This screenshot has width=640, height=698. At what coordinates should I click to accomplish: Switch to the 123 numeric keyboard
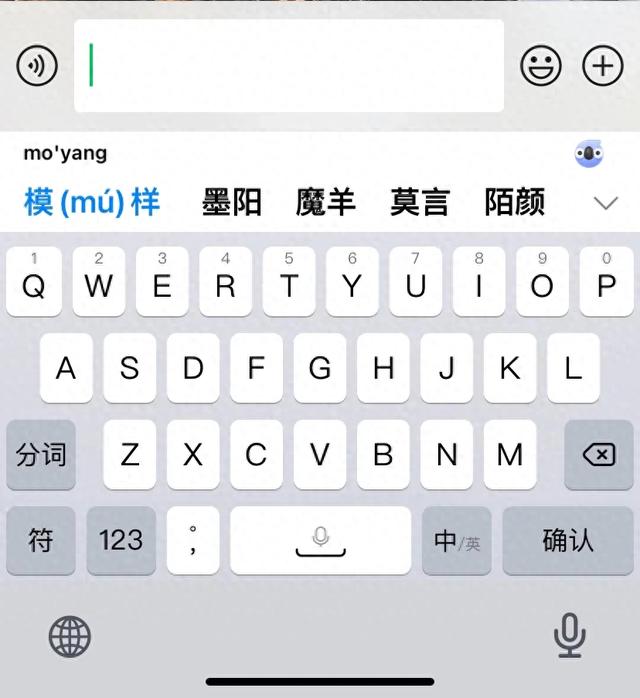pyautogui.click(x=121, y=540)
